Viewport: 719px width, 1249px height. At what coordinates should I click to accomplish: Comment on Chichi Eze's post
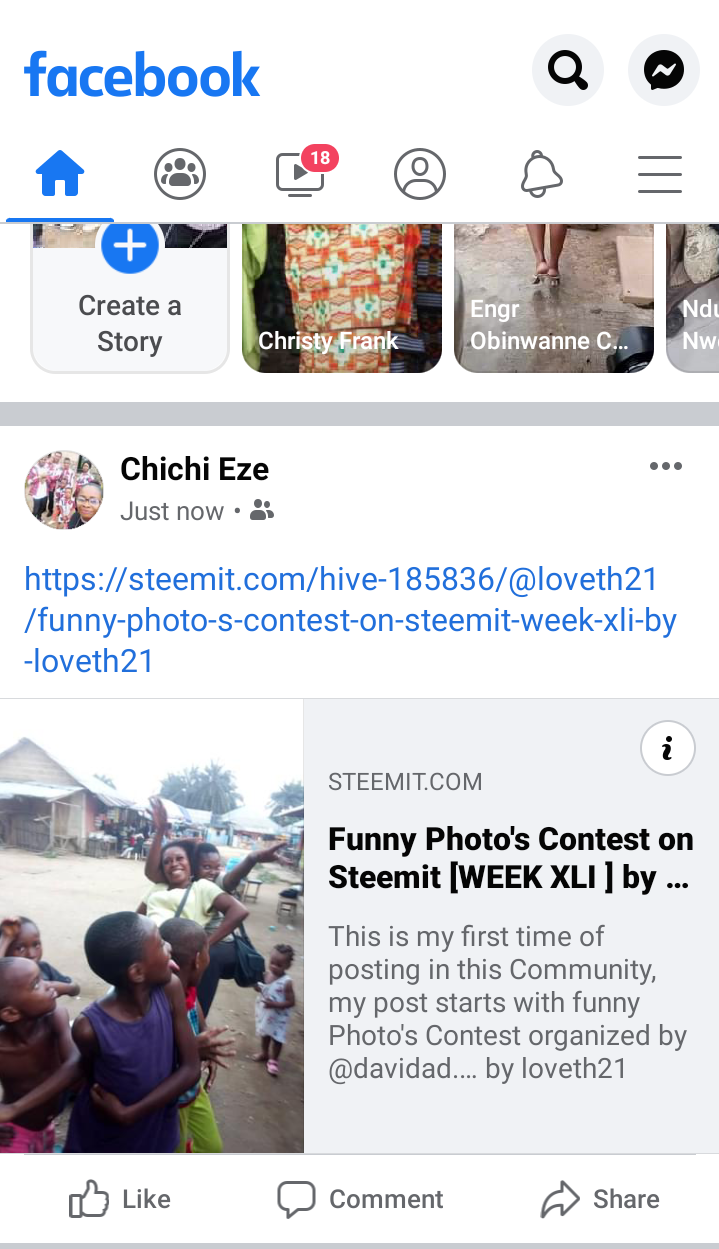pos(360,1199)
